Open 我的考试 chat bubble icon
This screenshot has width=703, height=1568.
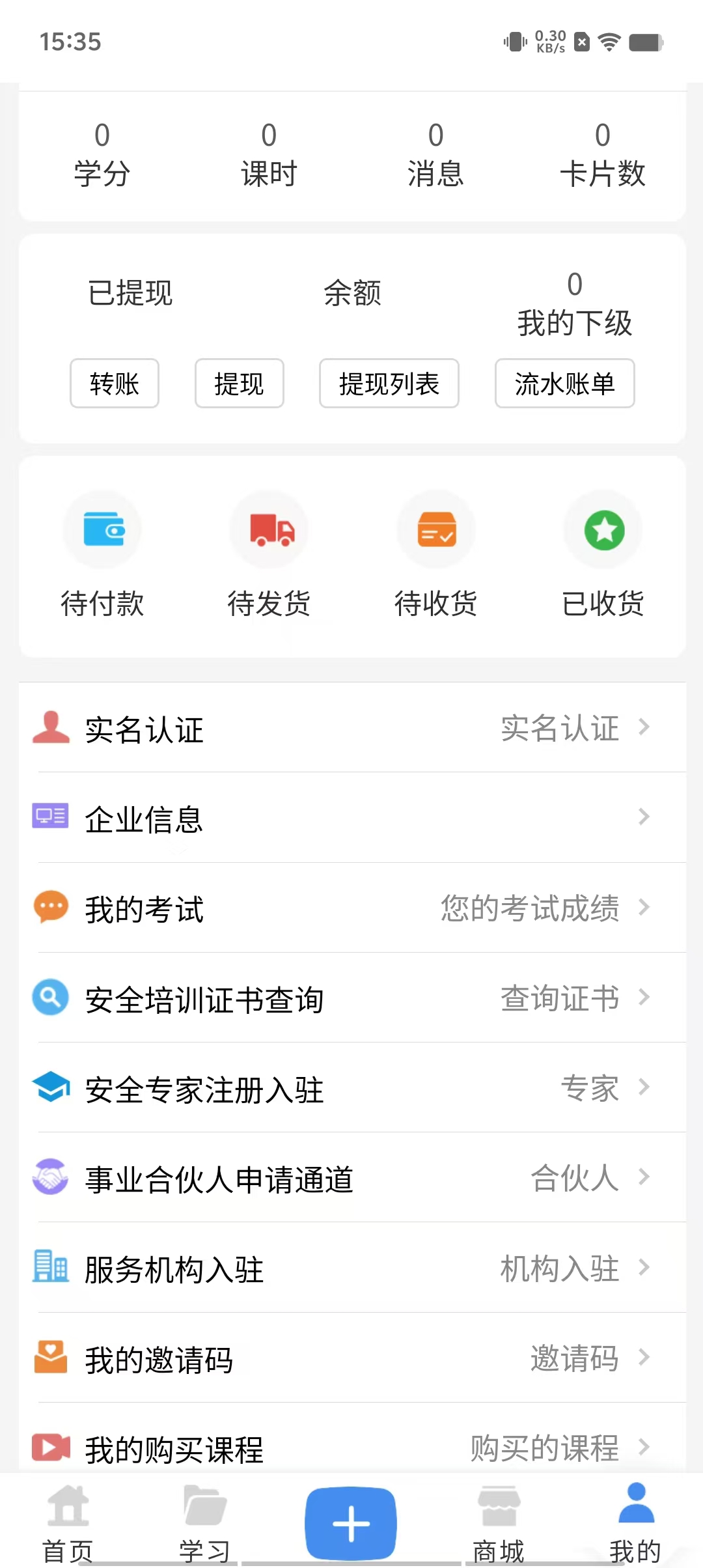click(x=50, y=906)
